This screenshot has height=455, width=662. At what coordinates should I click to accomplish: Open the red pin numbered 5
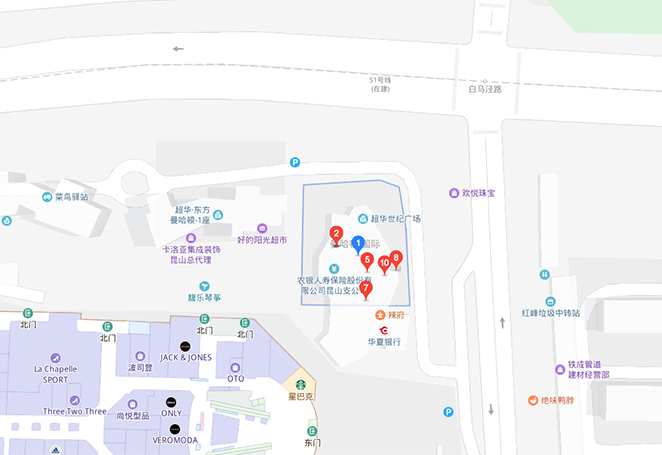point(367,262)
